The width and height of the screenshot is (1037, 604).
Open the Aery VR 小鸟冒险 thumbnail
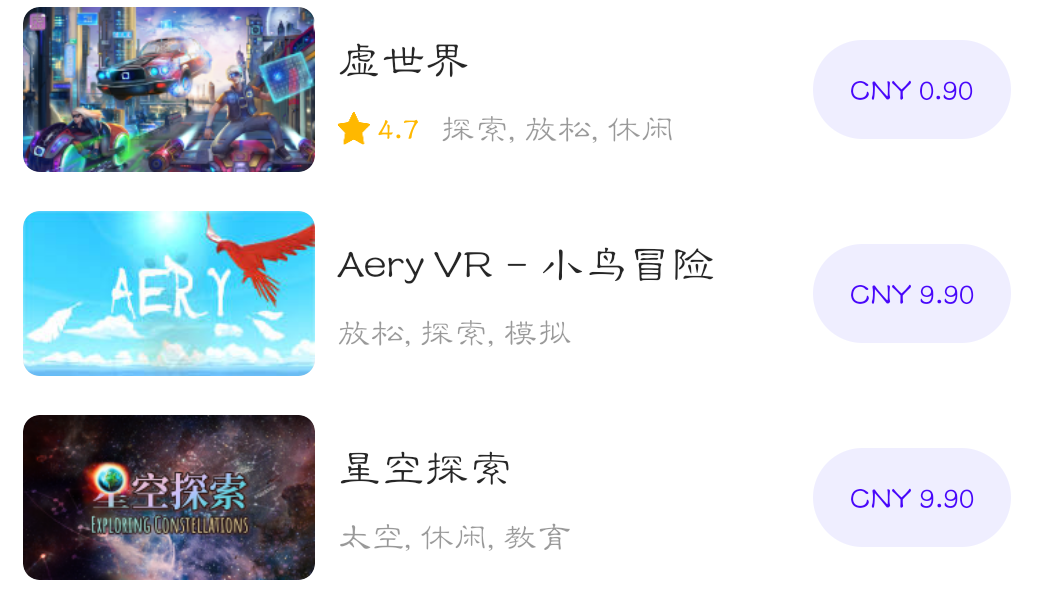(169, 293)
